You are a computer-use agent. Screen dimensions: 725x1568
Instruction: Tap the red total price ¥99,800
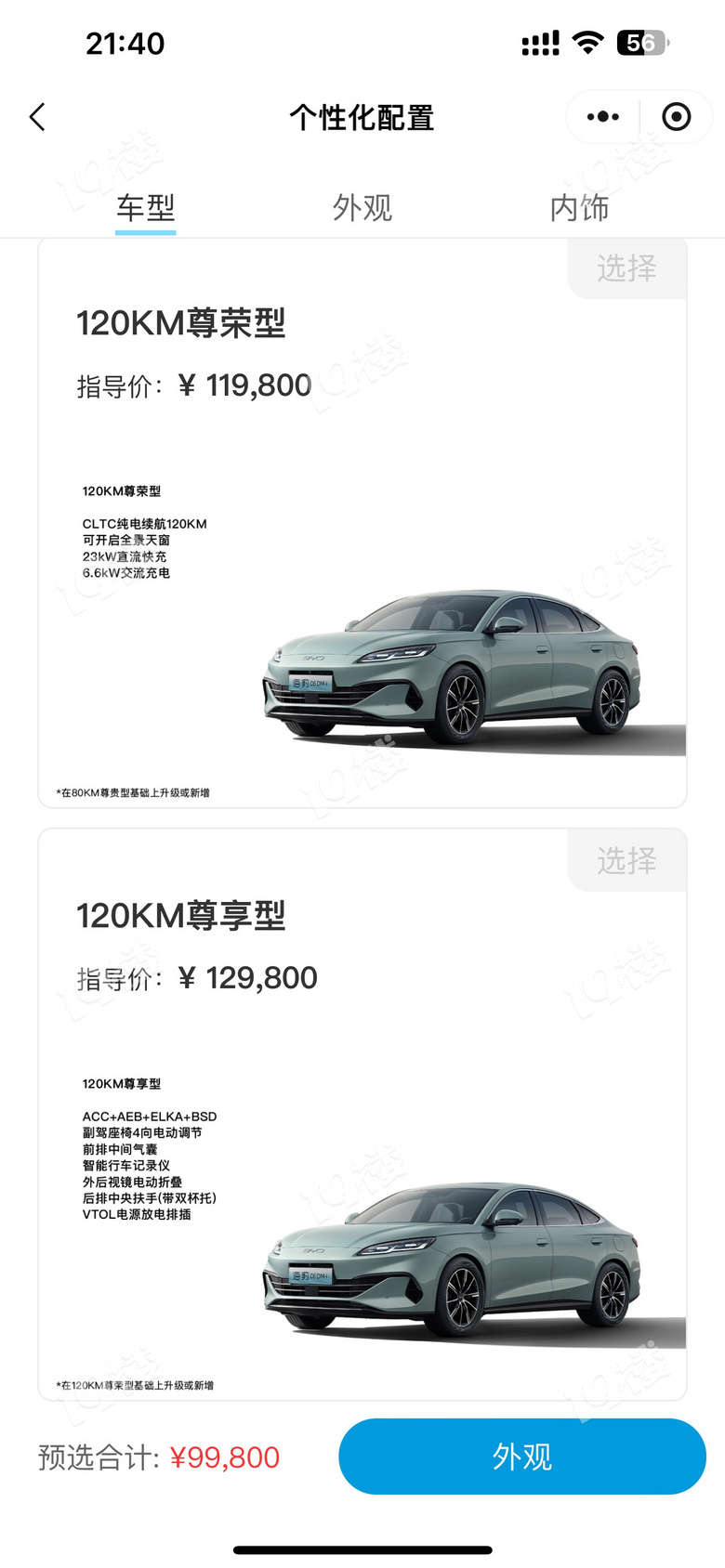pyautogui.click(x=226, y=1457)
